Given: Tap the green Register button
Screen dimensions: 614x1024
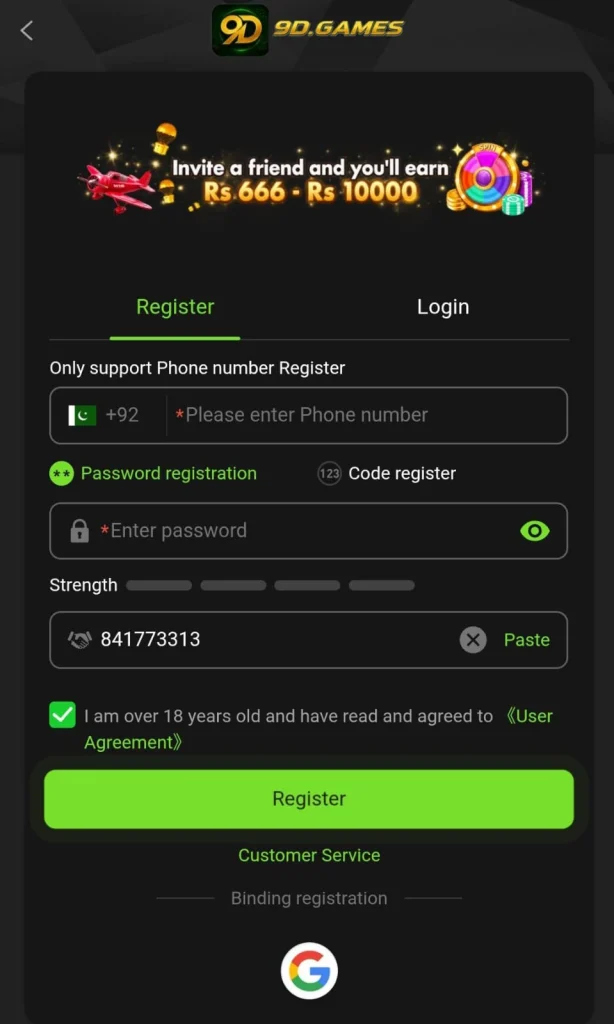Looking at the screenshot, I should 309,799.
